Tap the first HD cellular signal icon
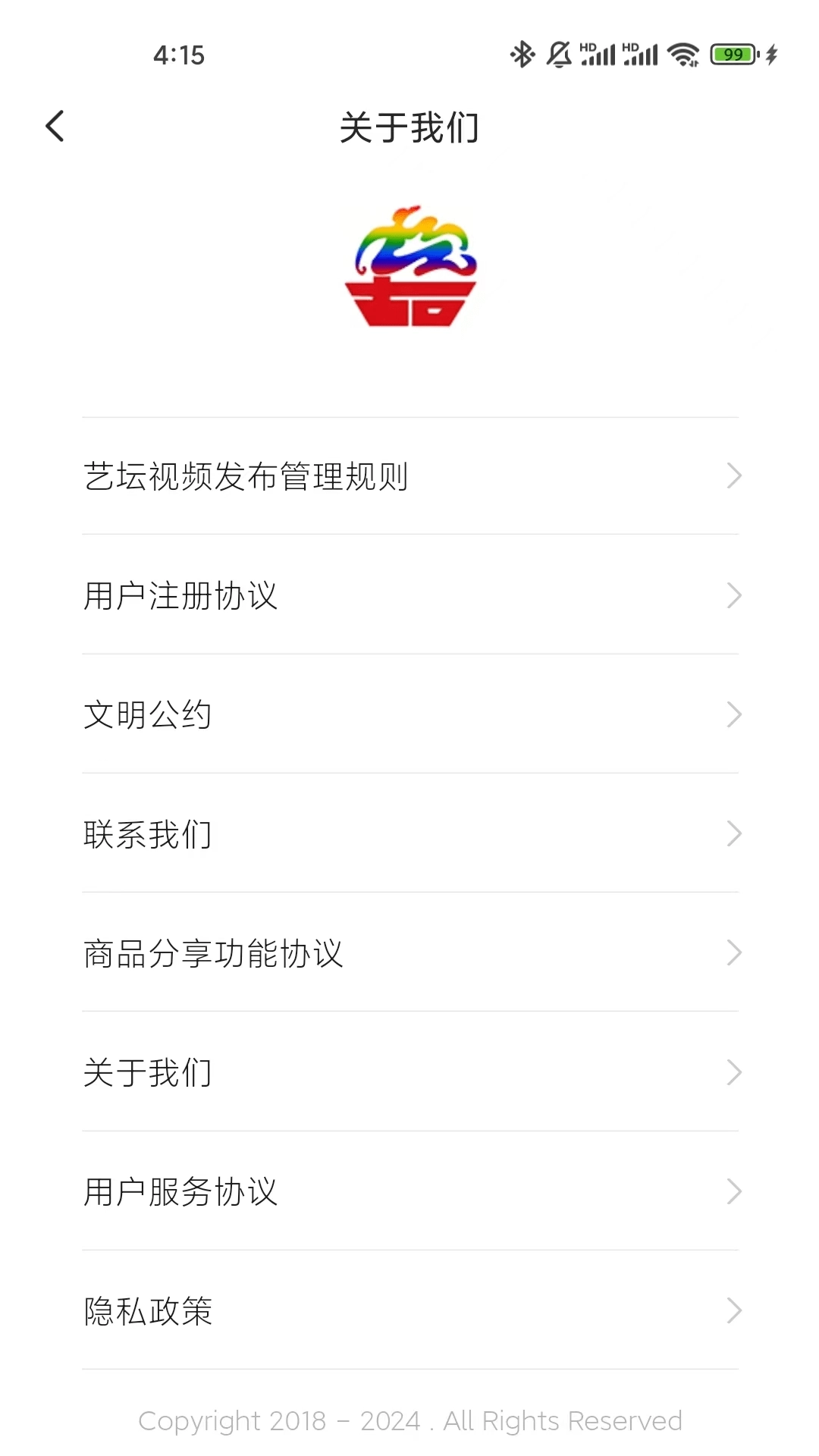The image size is (819, 1456). [x=599, y=54]
